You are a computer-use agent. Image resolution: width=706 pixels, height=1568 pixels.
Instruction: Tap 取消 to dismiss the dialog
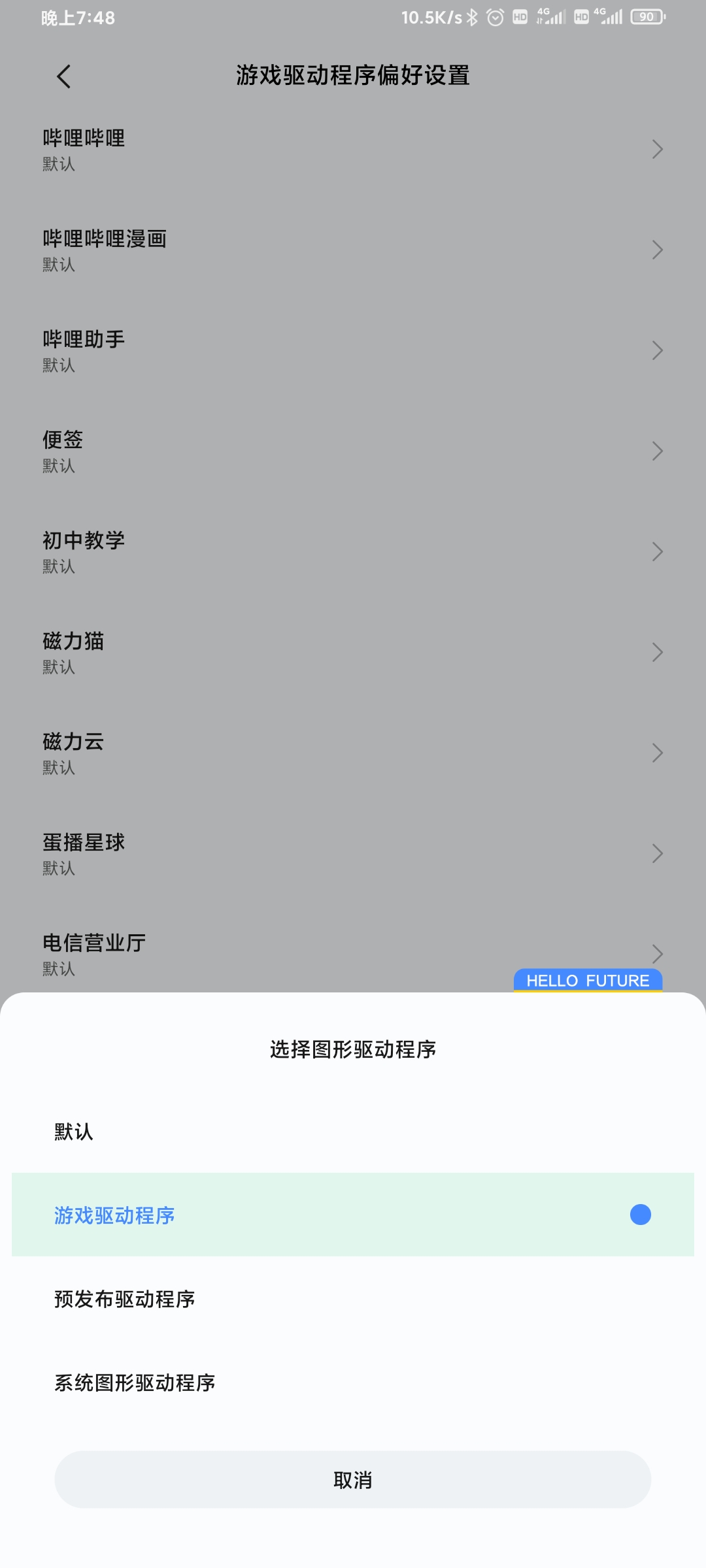click(352, 1480)
